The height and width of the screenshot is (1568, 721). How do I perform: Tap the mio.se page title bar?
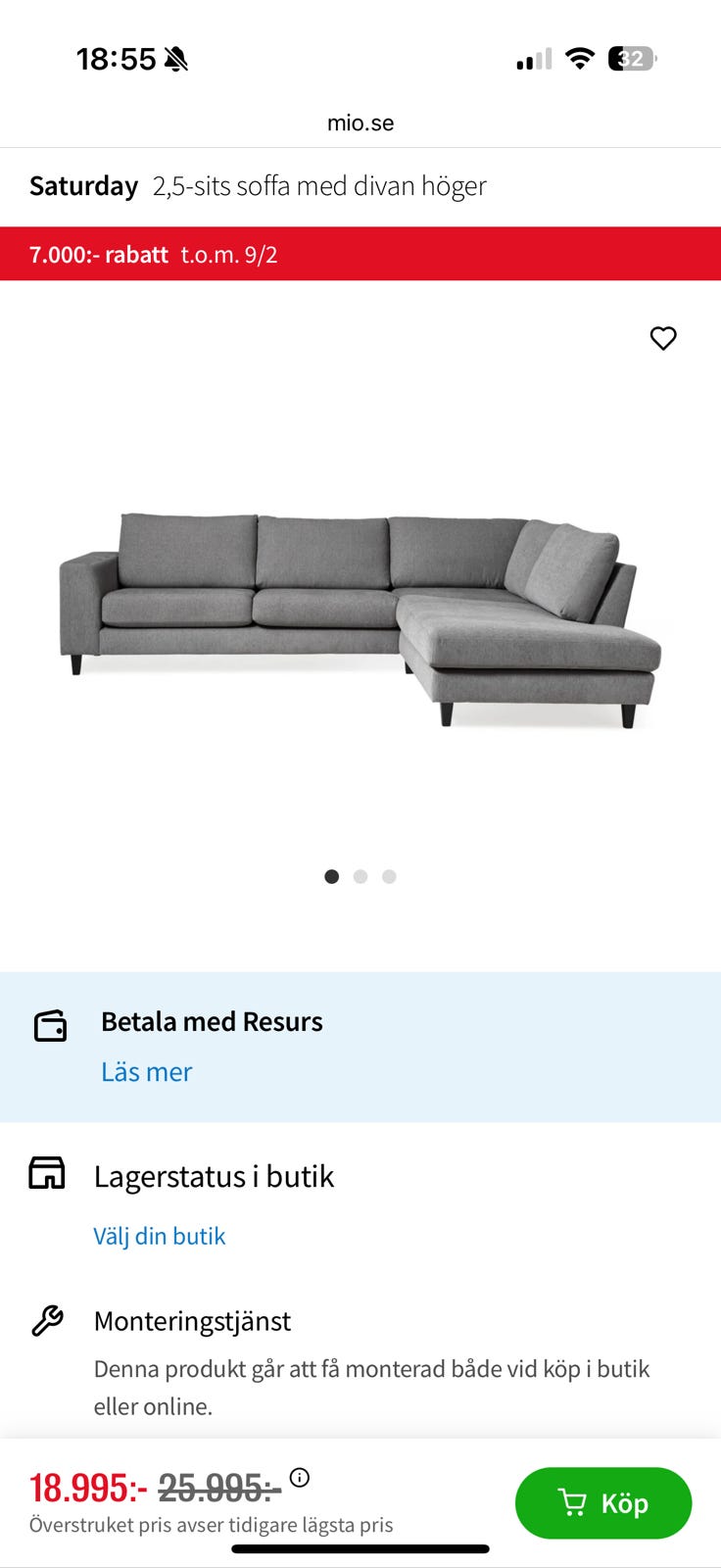360,122
